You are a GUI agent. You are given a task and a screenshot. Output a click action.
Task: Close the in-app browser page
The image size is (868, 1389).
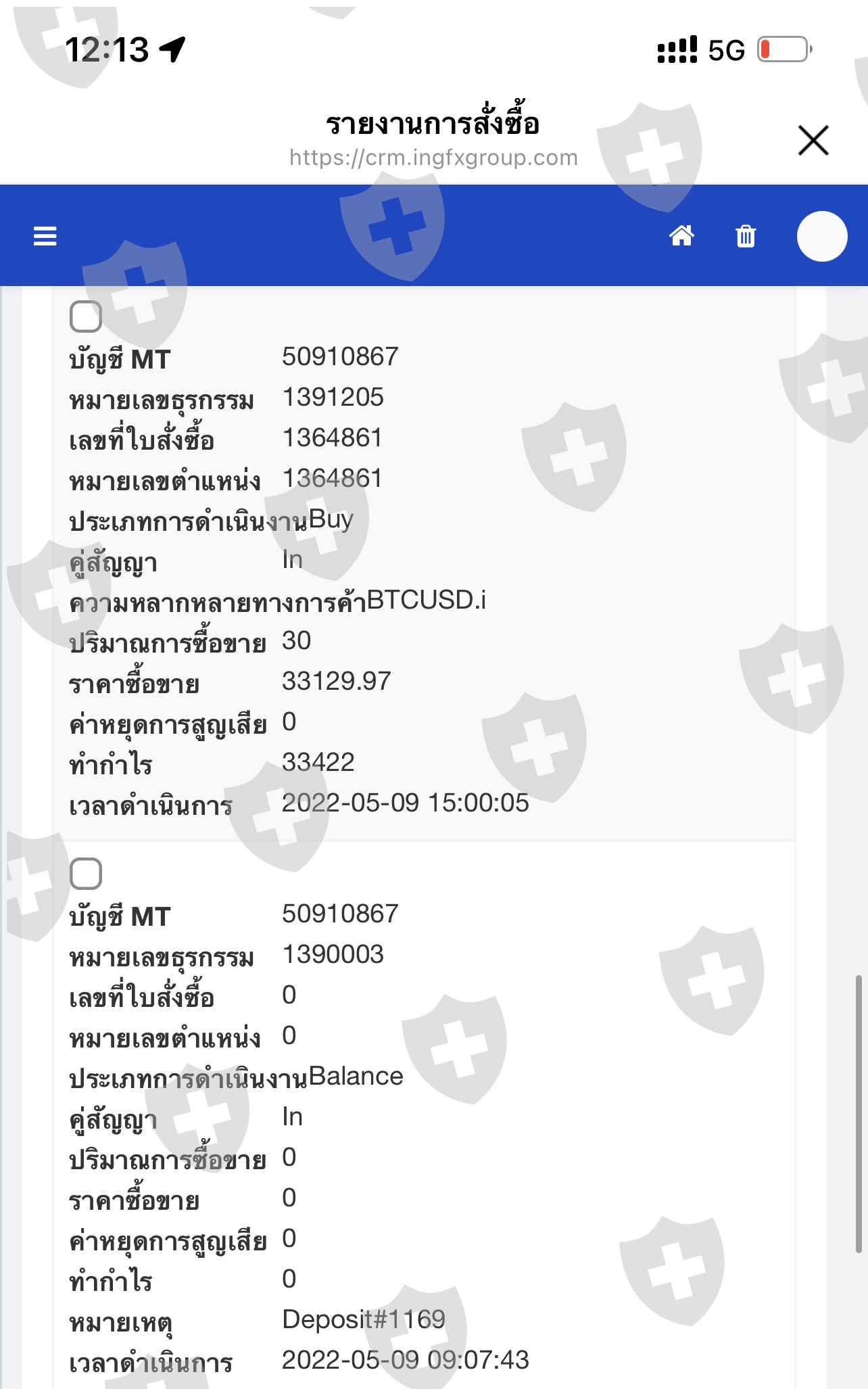(813, 140)
